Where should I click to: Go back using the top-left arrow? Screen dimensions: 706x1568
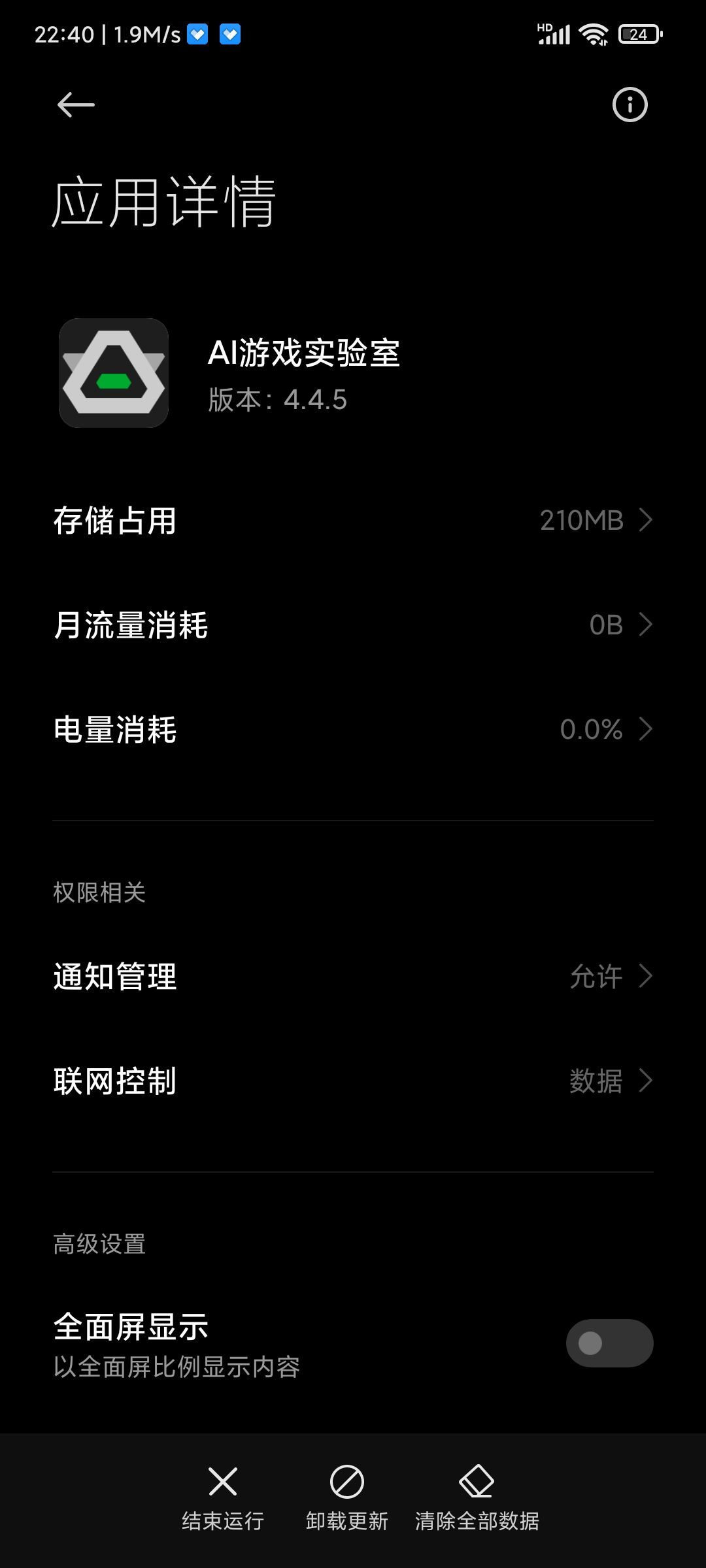click(76, 105)
